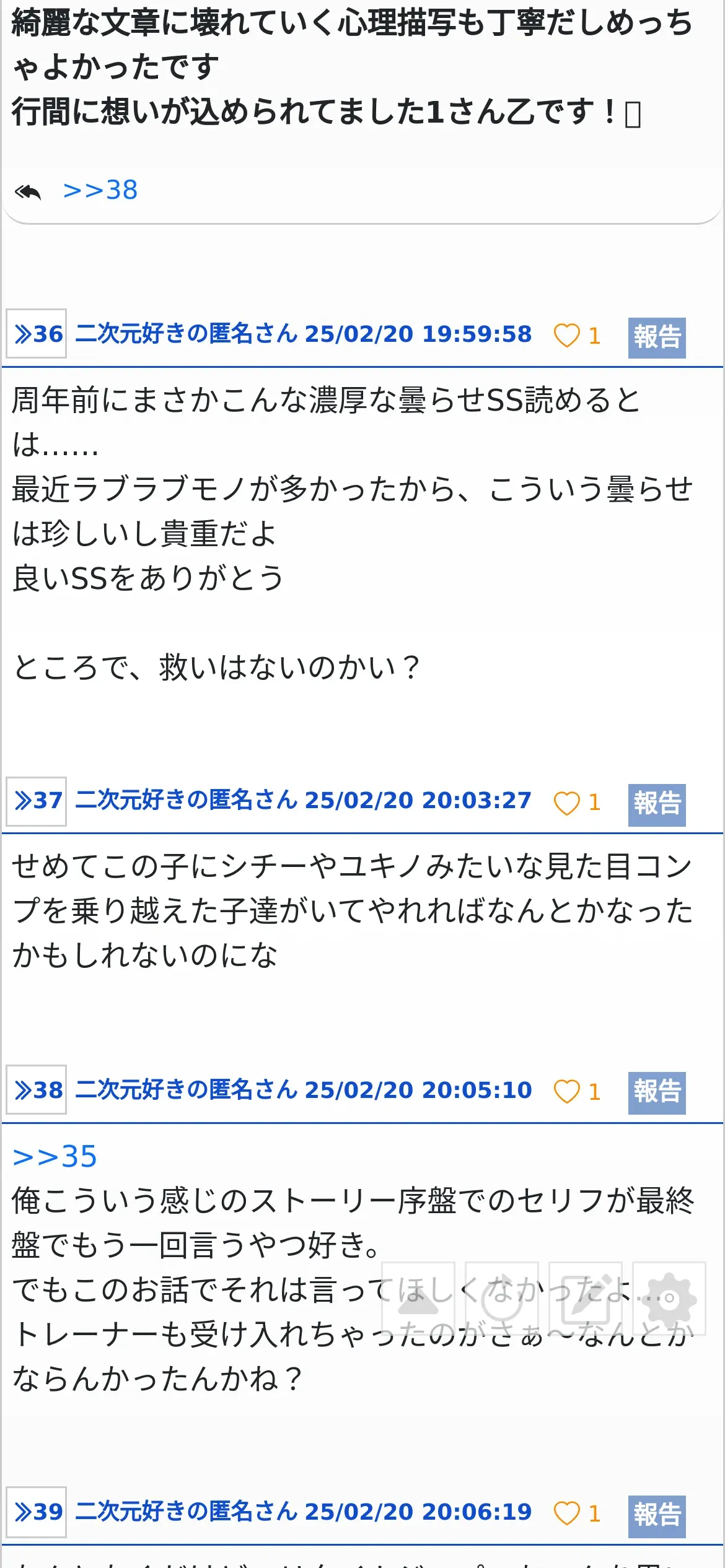Tap post number 38 anchor

pyautogui.click(x=37, y=1090)
